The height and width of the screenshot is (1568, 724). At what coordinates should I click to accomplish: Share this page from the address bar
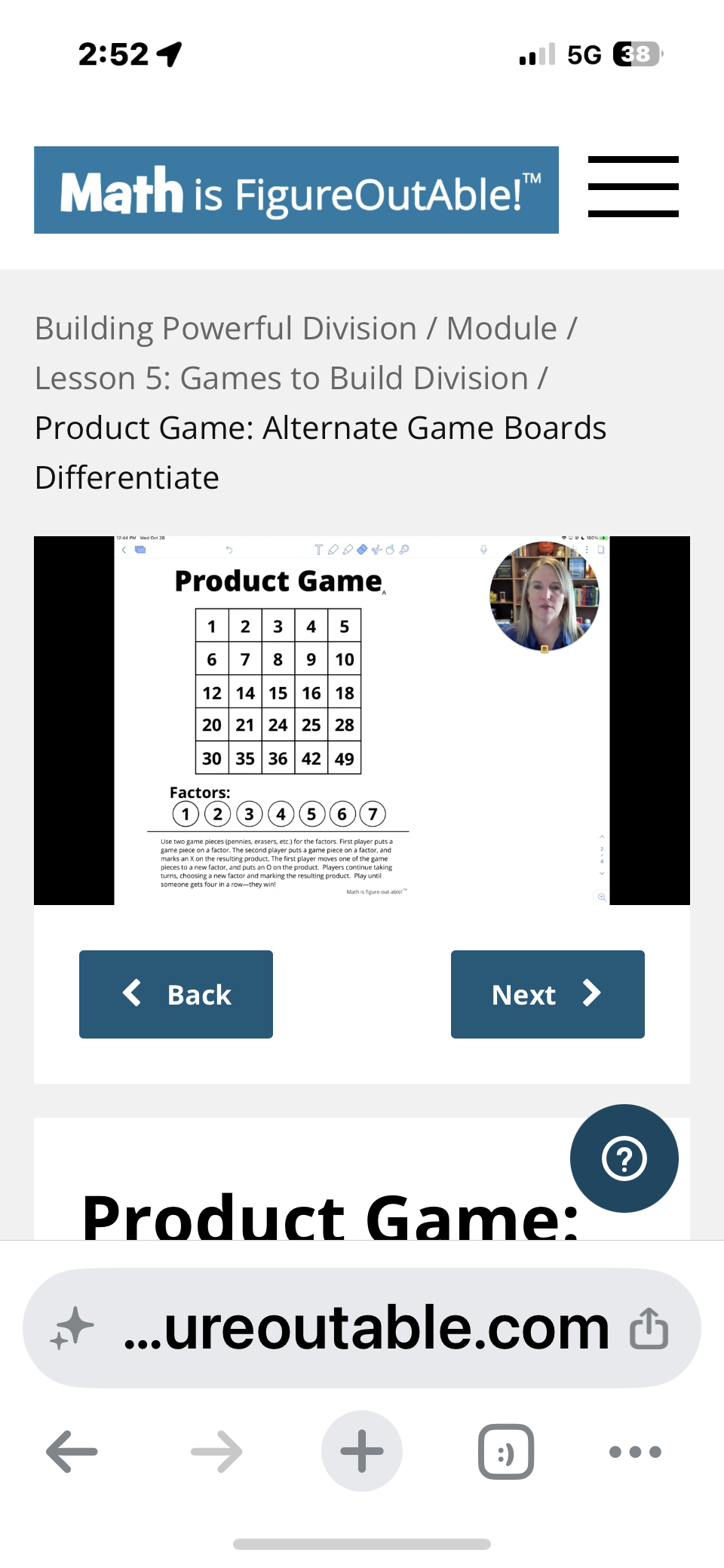click(649, 1328)
